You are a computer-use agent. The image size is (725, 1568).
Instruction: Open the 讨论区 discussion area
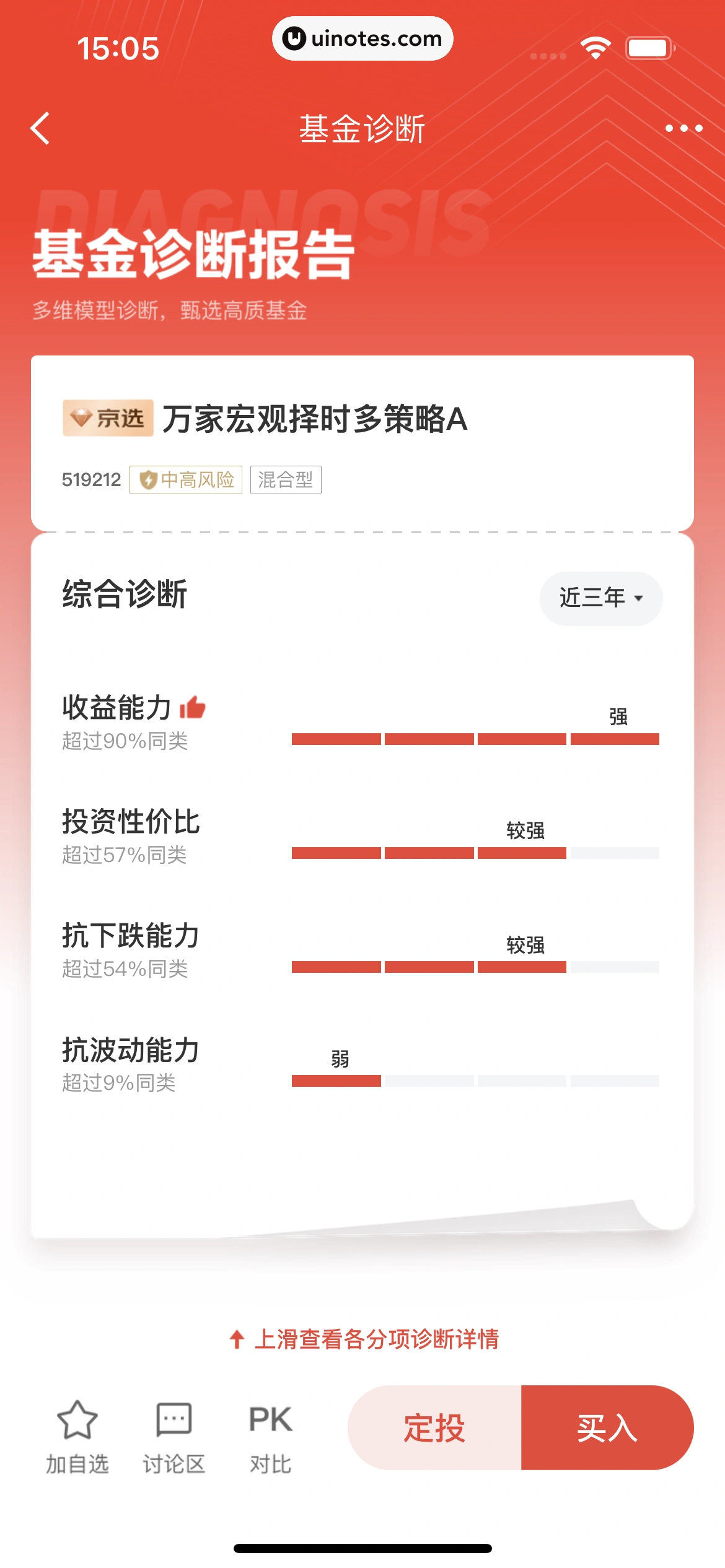coord(174,1437)
